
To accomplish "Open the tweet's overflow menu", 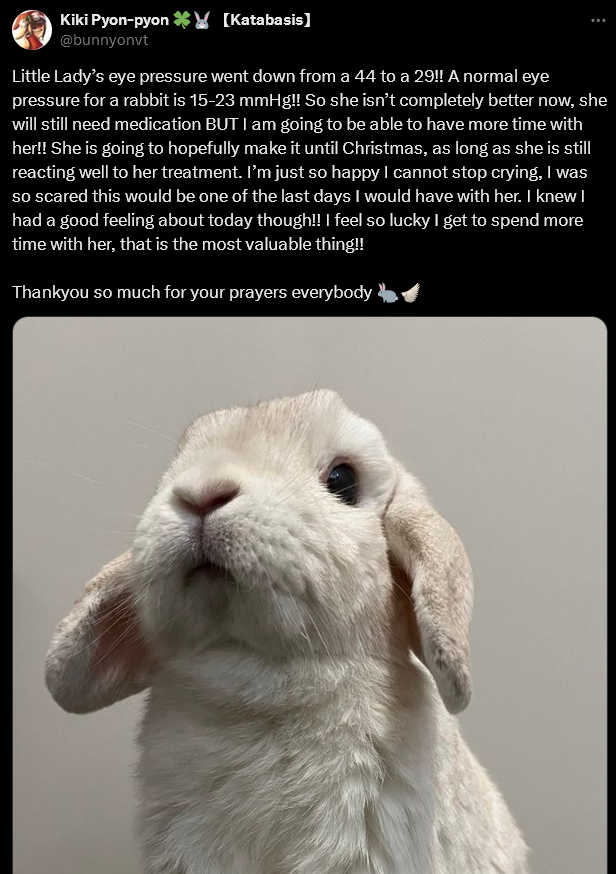I will [597, 19].
